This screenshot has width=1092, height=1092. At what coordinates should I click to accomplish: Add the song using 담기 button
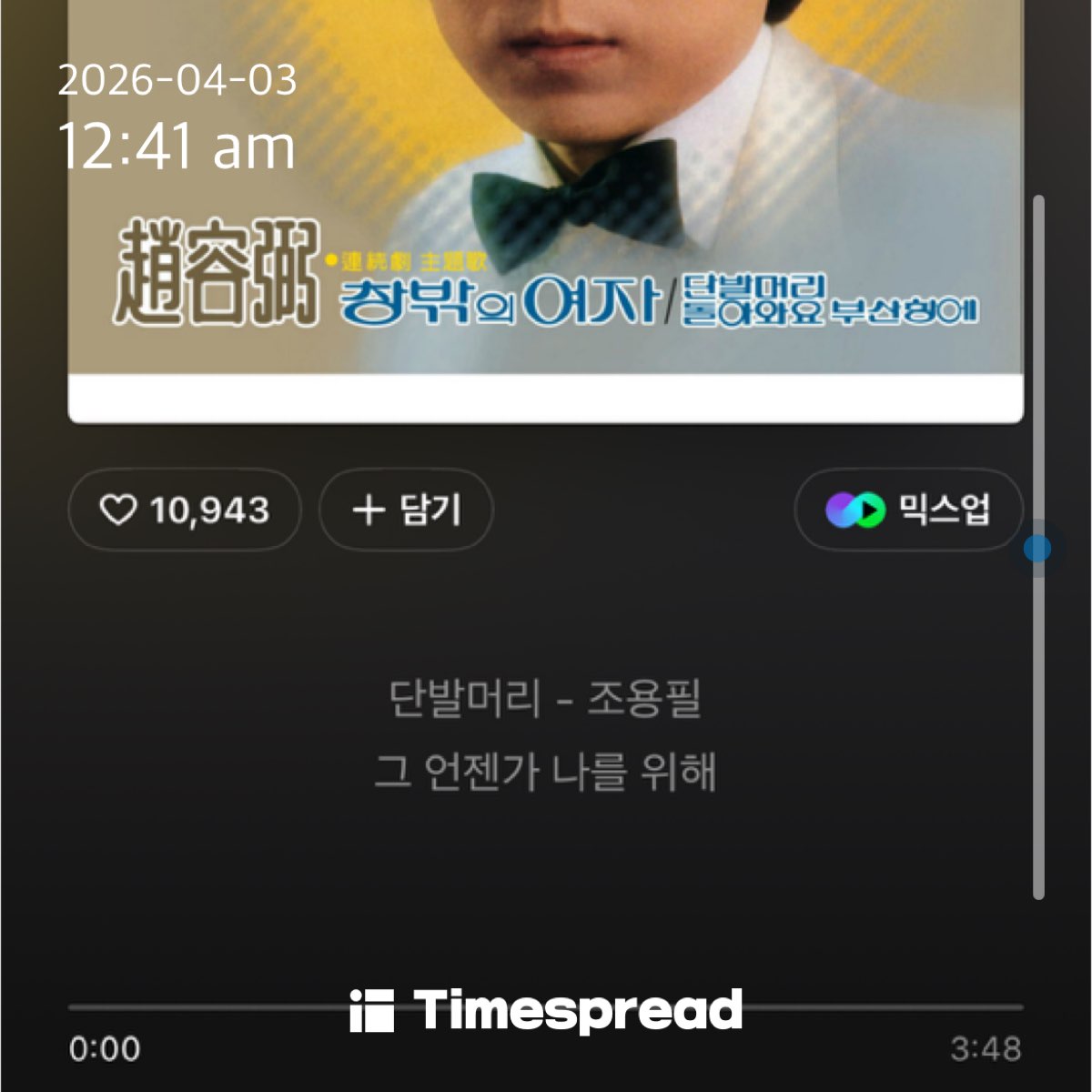[406, 510]
